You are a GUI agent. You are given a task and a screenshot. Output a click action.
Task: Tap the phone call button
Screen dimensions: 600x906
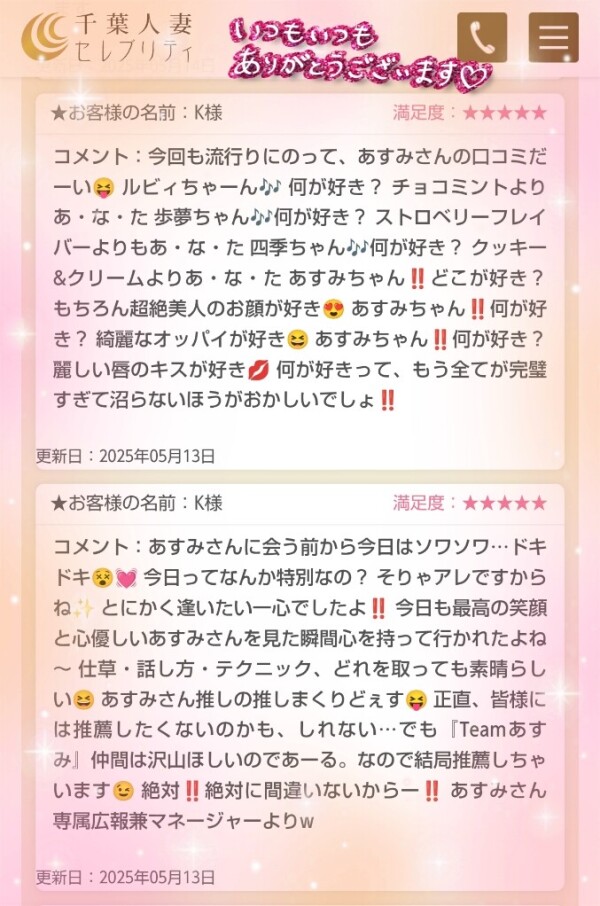click(482, 38)
